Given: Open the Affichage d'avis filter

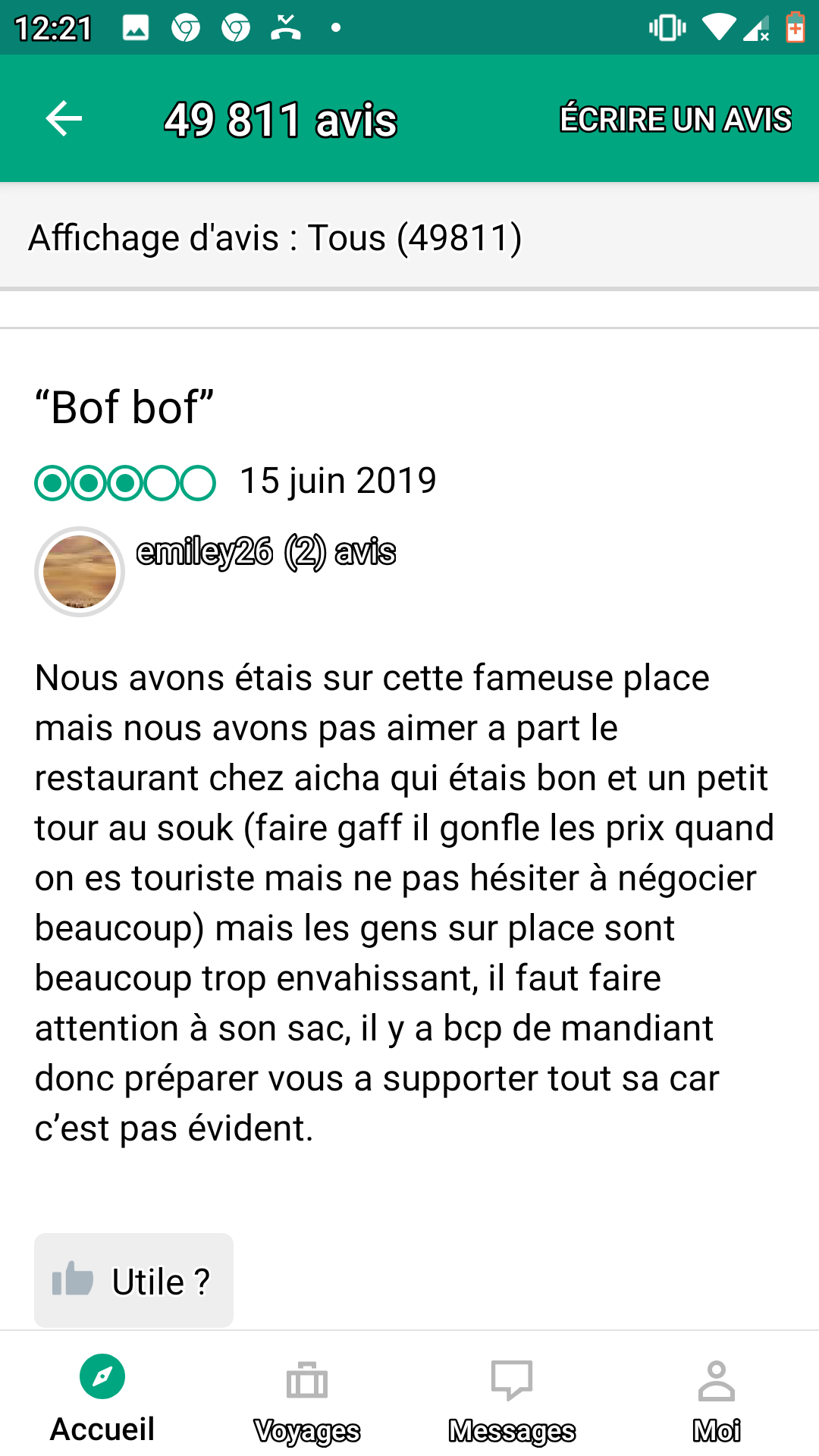Looking at the screenshot, I should pos(275,238).
